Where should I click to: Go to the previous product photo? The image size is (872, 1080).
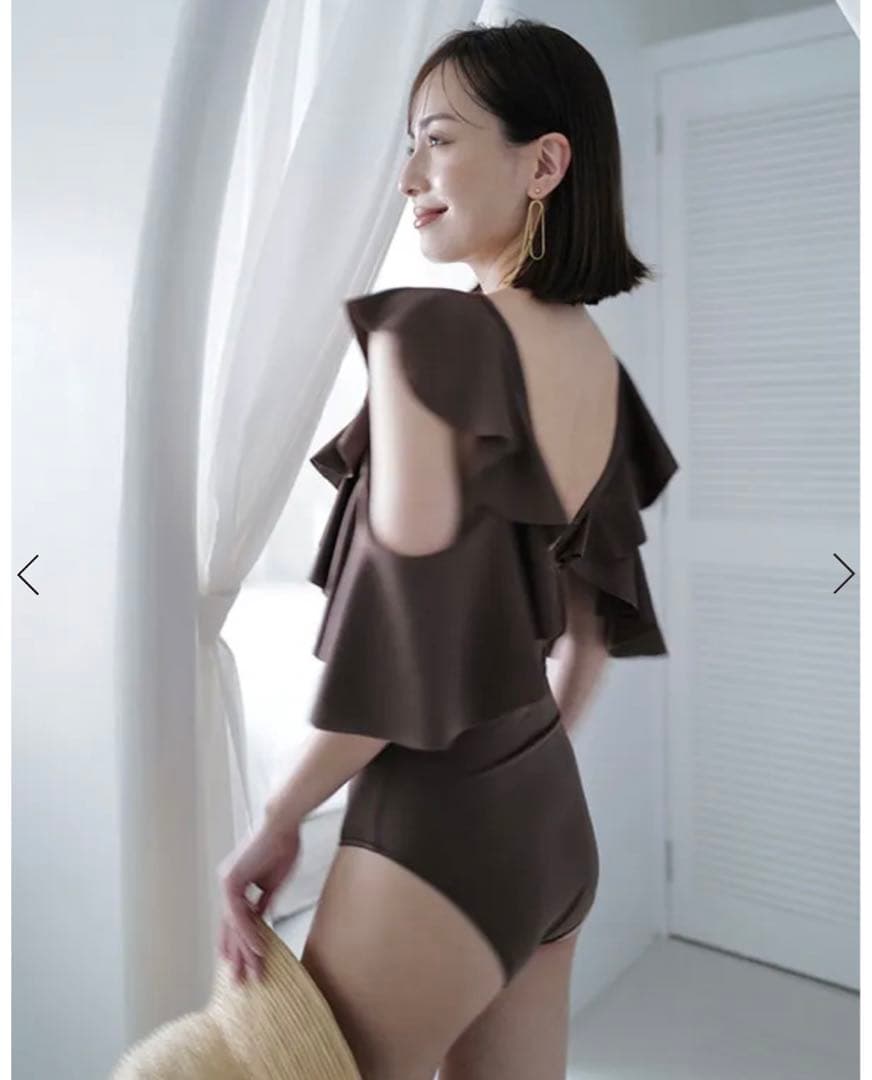click(28, 574)
